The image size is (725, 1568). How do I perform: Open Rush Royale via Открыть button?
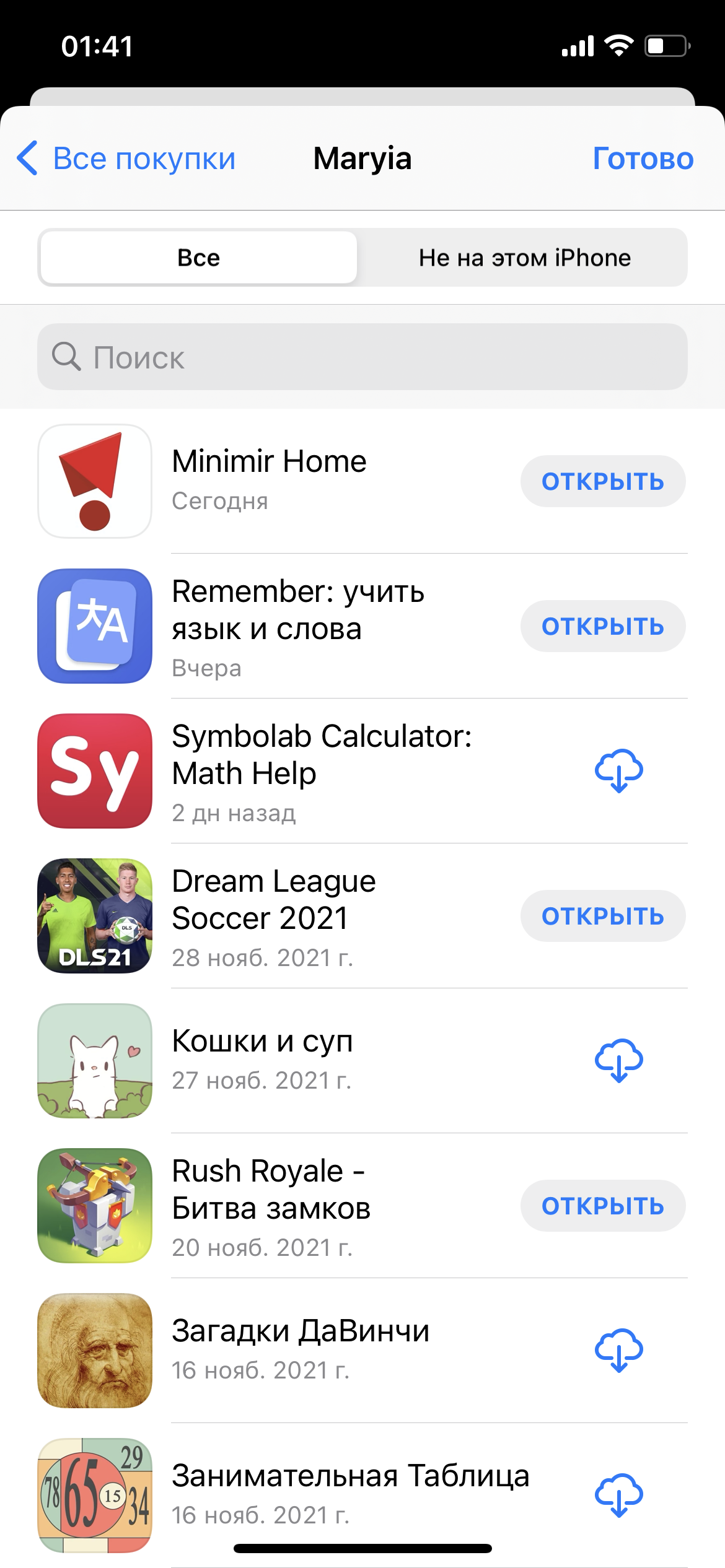click(x=602, y=1206)
